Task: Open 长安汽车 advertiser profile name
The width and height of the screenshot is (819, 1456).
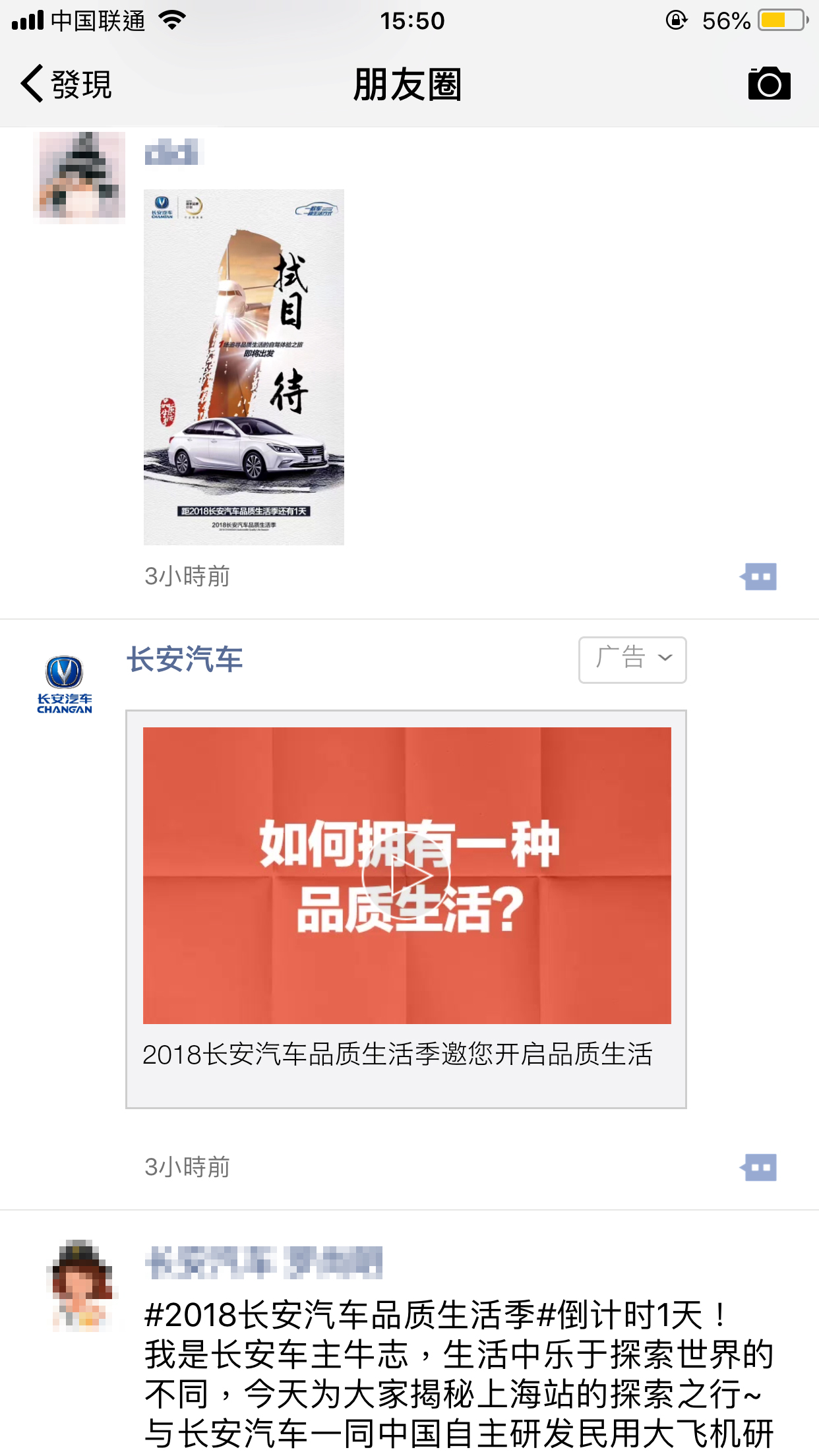Action: (185, 659)
